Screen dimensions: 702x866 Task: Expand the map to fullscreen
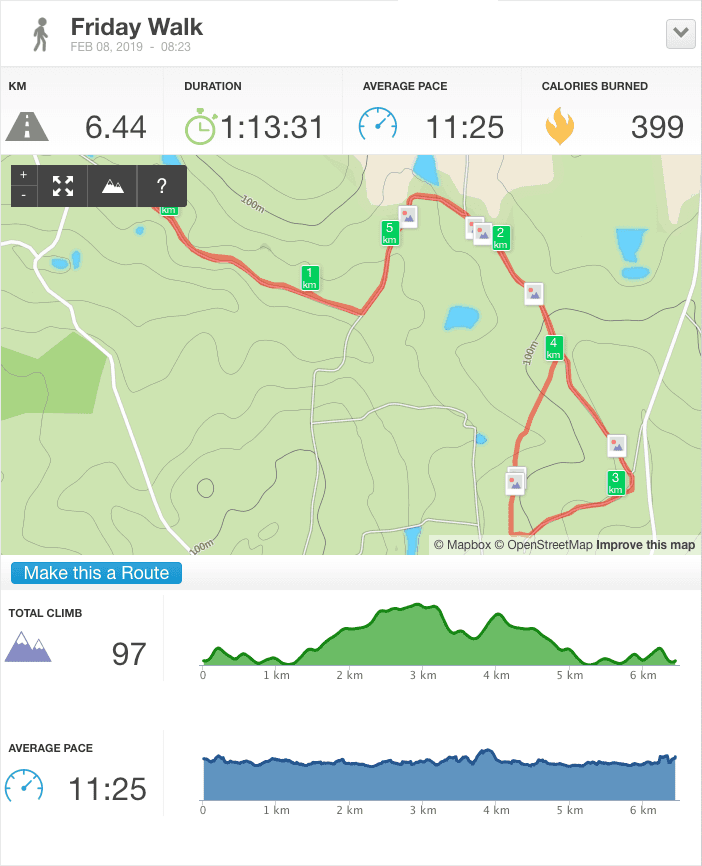(x=63, y=185)
